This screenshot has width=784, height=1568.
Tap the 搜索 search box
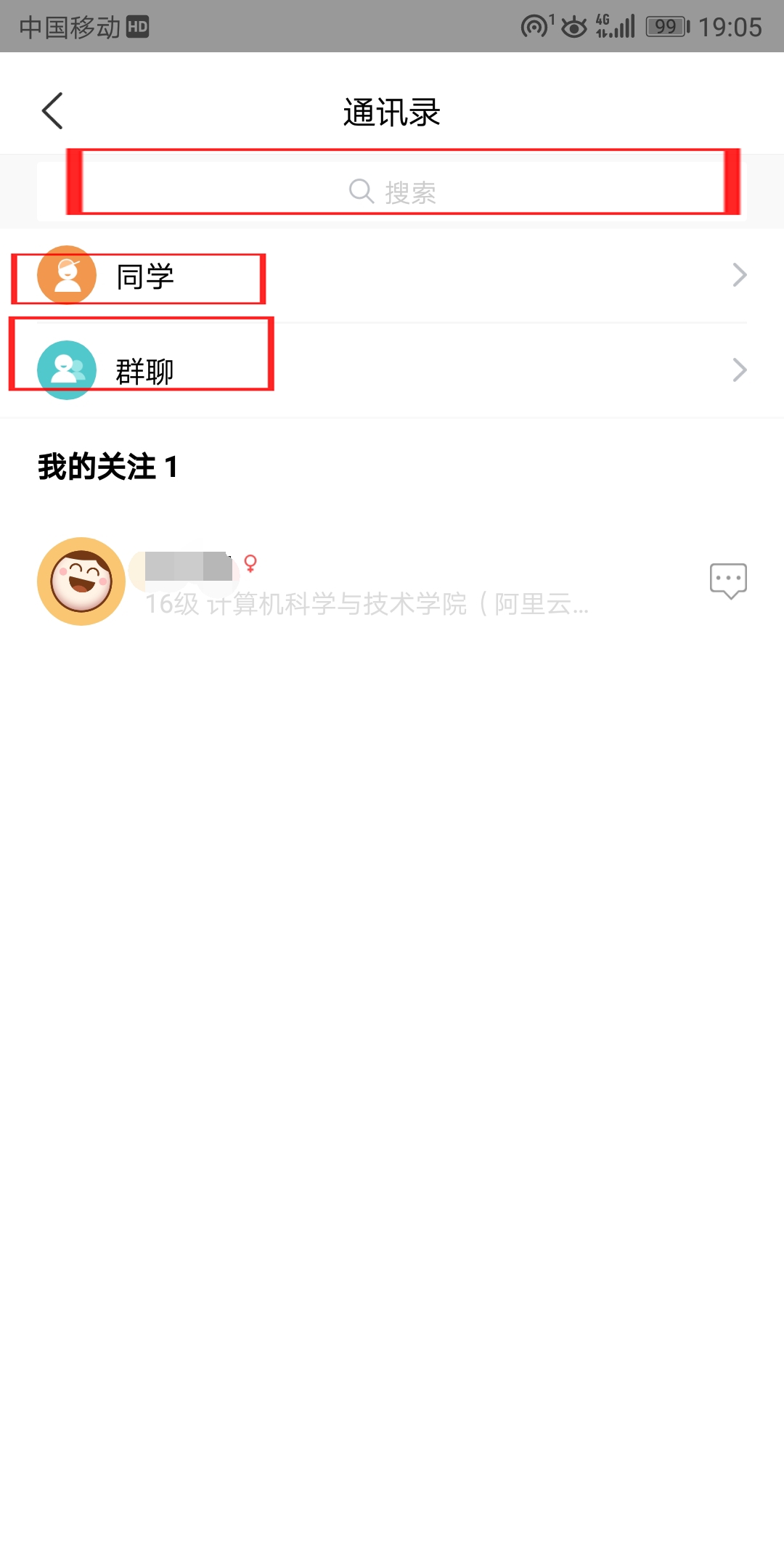click(392, 192)
